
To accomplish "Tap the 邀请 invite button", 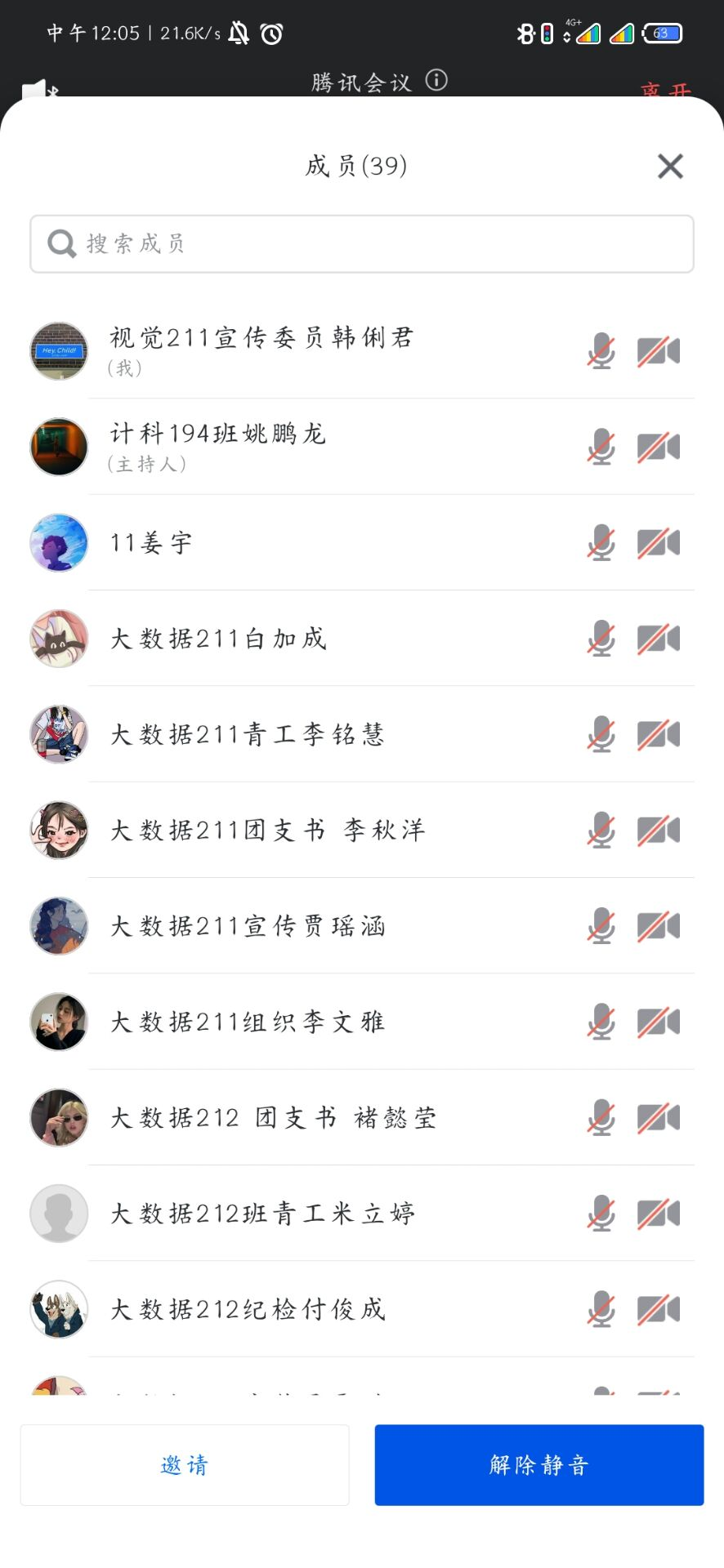I will point(185,1465).
